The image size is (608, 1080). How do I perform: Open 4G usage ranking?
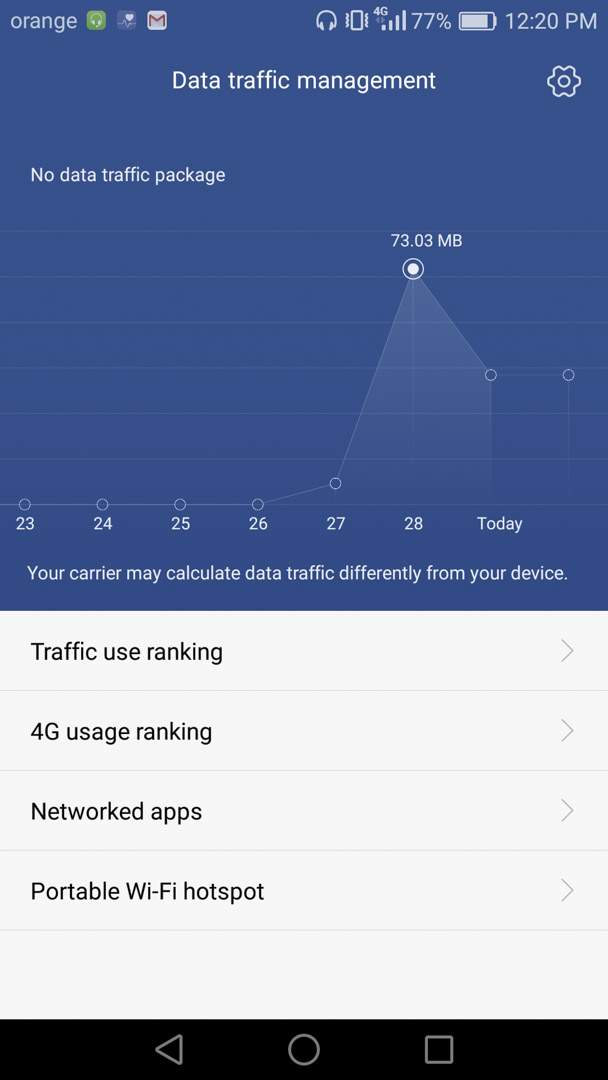click(x=304, y=731)
